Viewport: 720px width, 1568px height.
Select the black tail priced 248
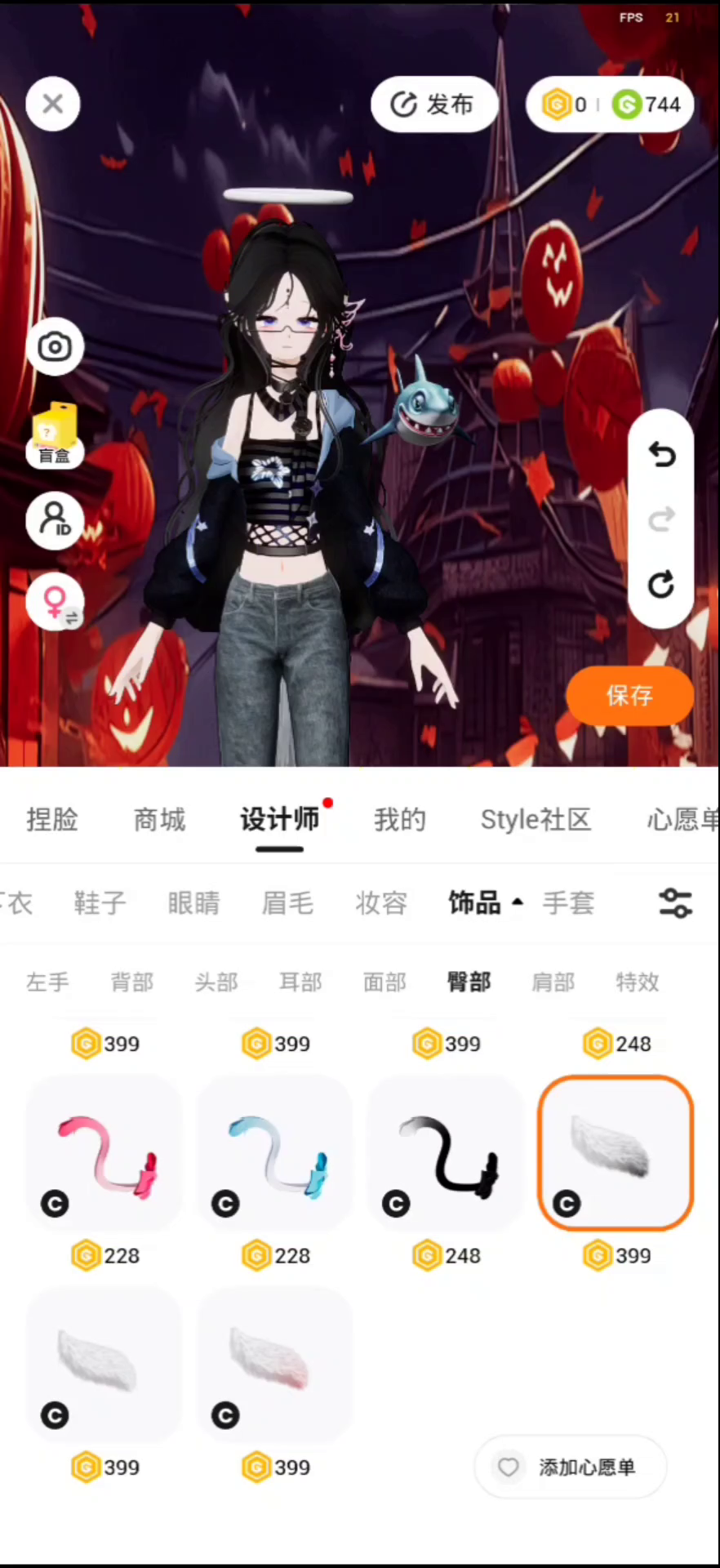click(x=446, y=1153)
